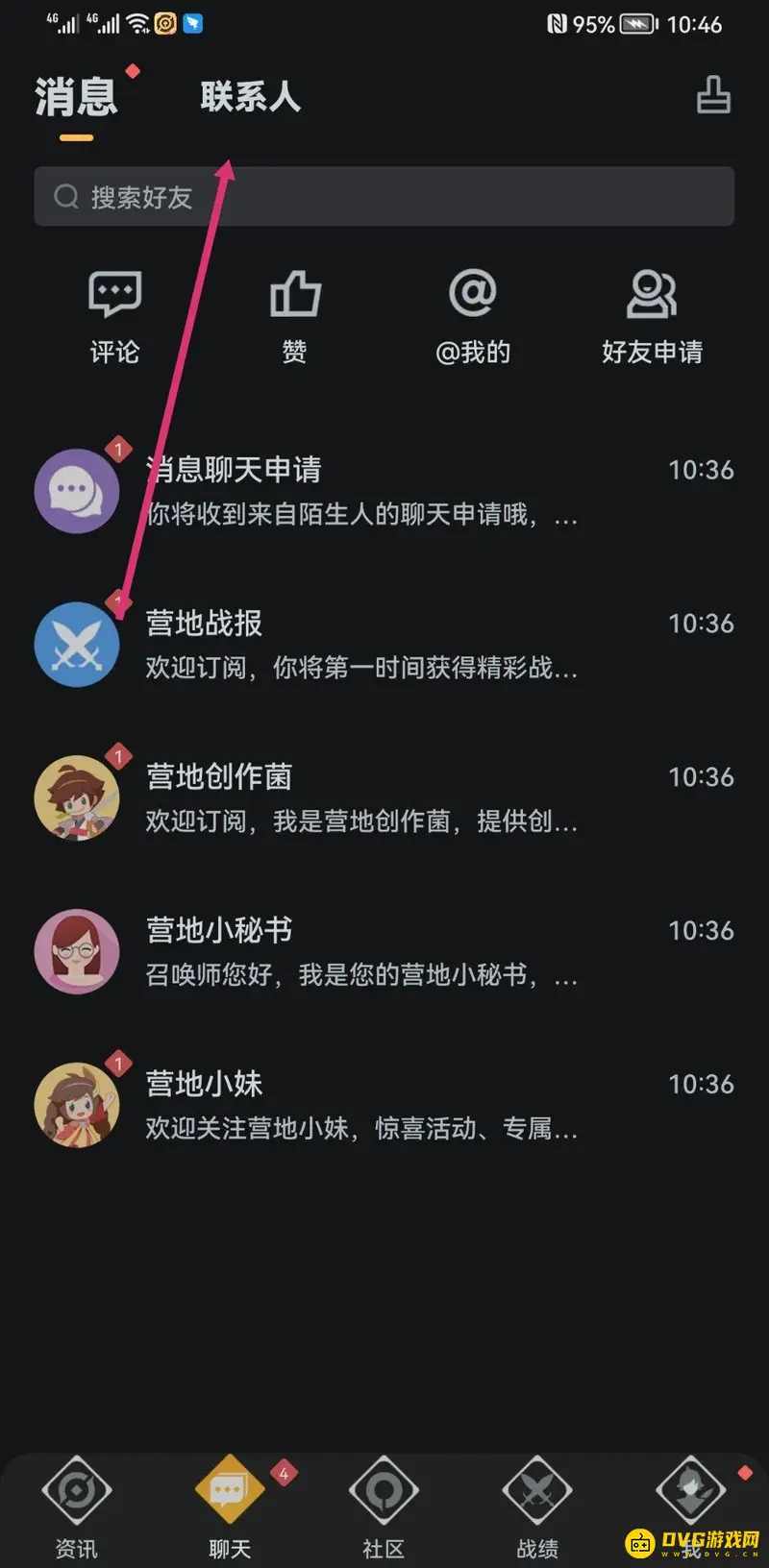769x1568 pixels.
Task: Open the @我的 mentions icon
Action: pos(474,294)
